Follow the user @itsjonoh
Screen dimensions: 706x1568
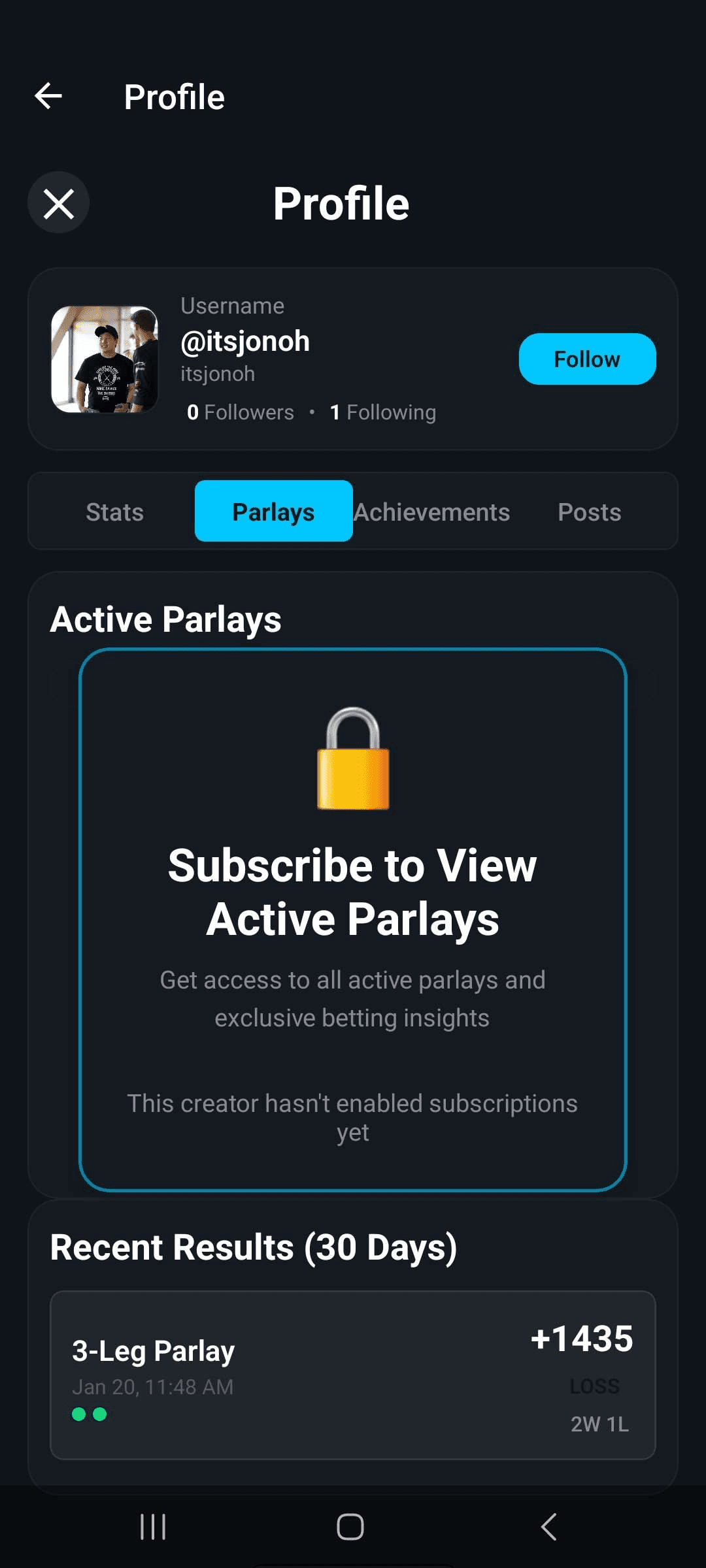pyautogui.click(x=586, y=358)
